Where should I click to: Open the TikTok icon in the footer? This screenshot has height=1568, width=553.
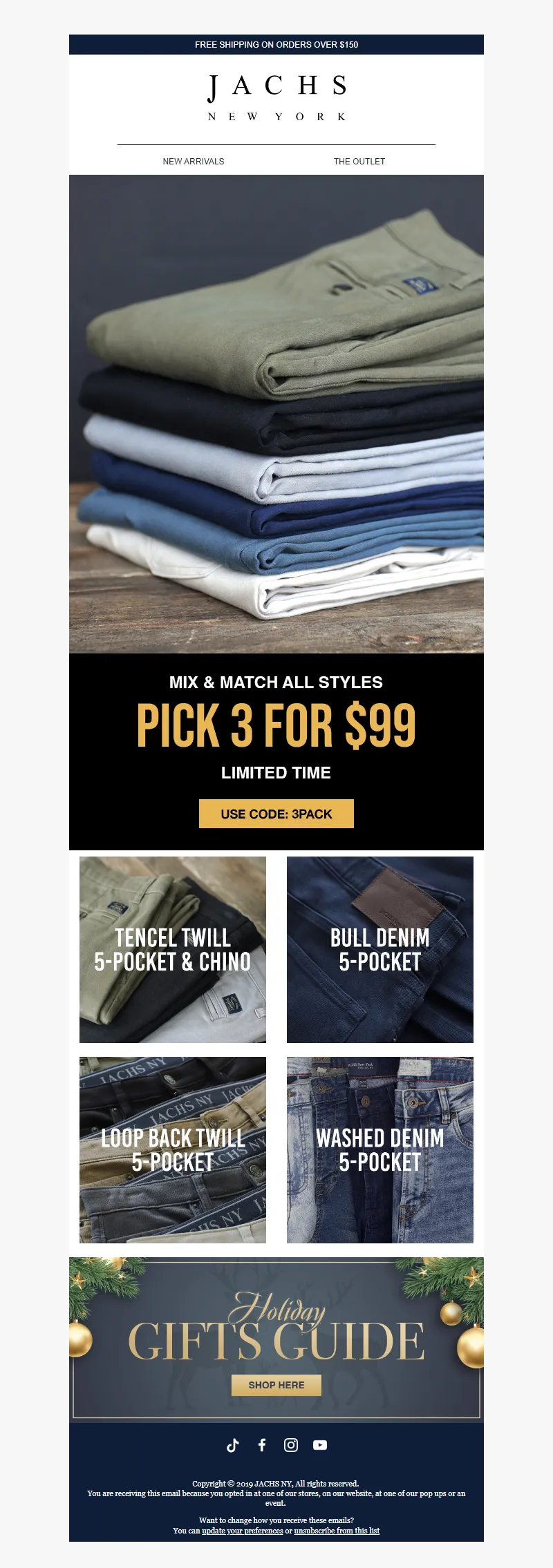click(233, 1445)
